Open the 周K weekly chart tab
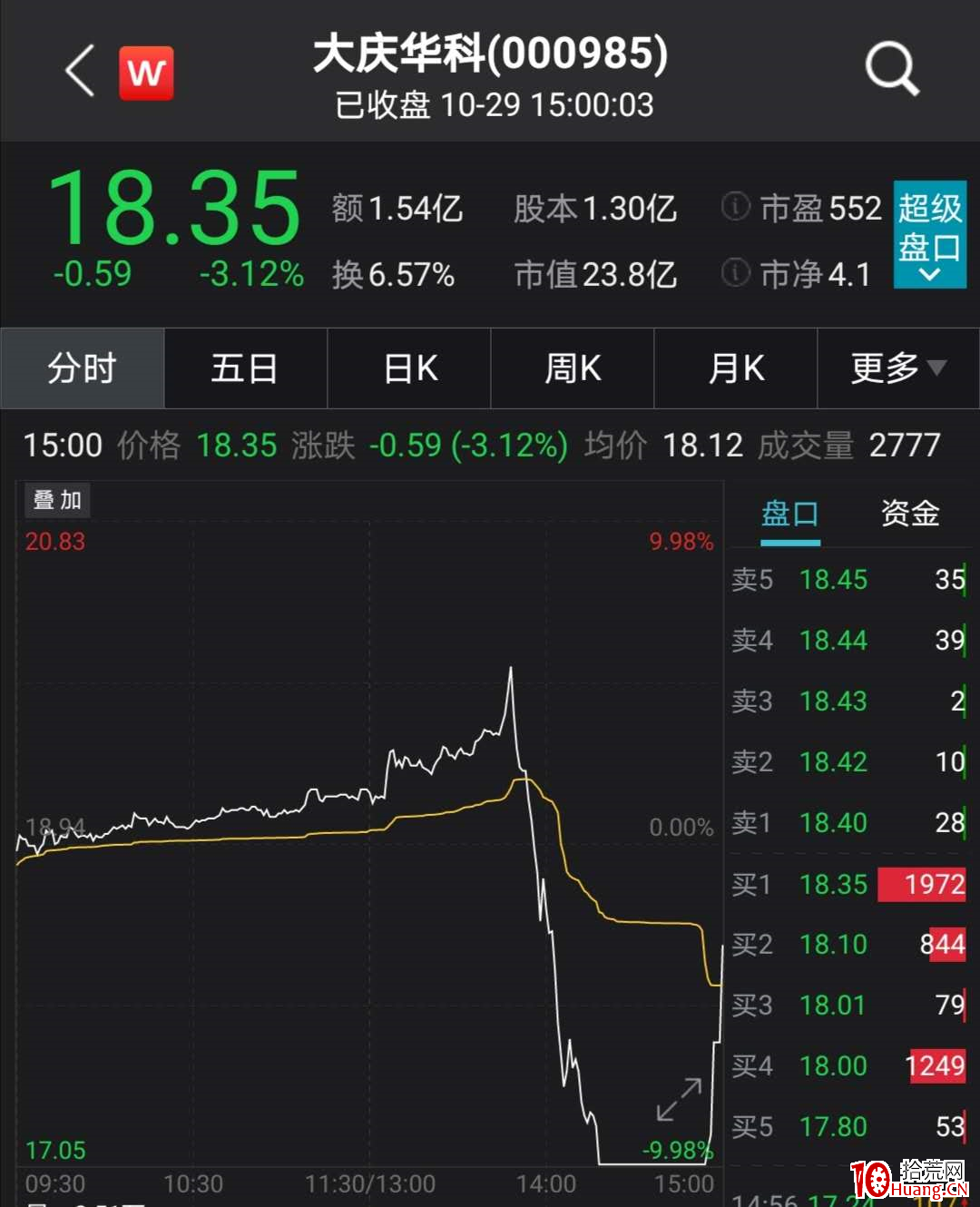Viewport: 980px width, 1207px height. 572,368
